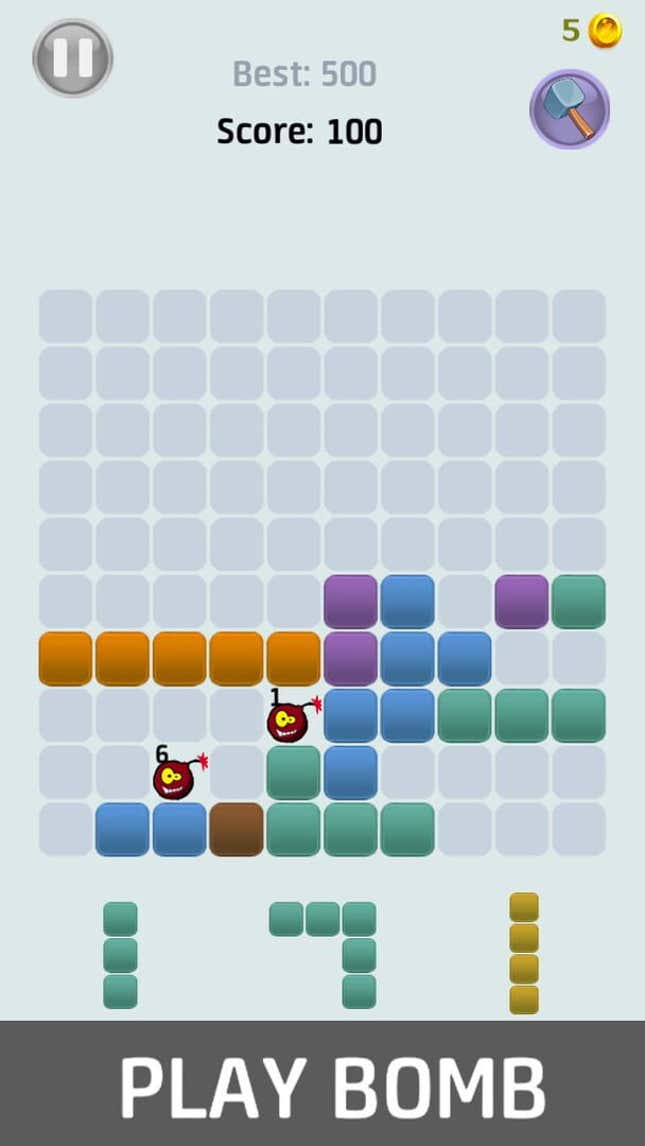Activate the hammer power-up
The width and height of the screenshot is (645, 1146).
click(570, 109)
